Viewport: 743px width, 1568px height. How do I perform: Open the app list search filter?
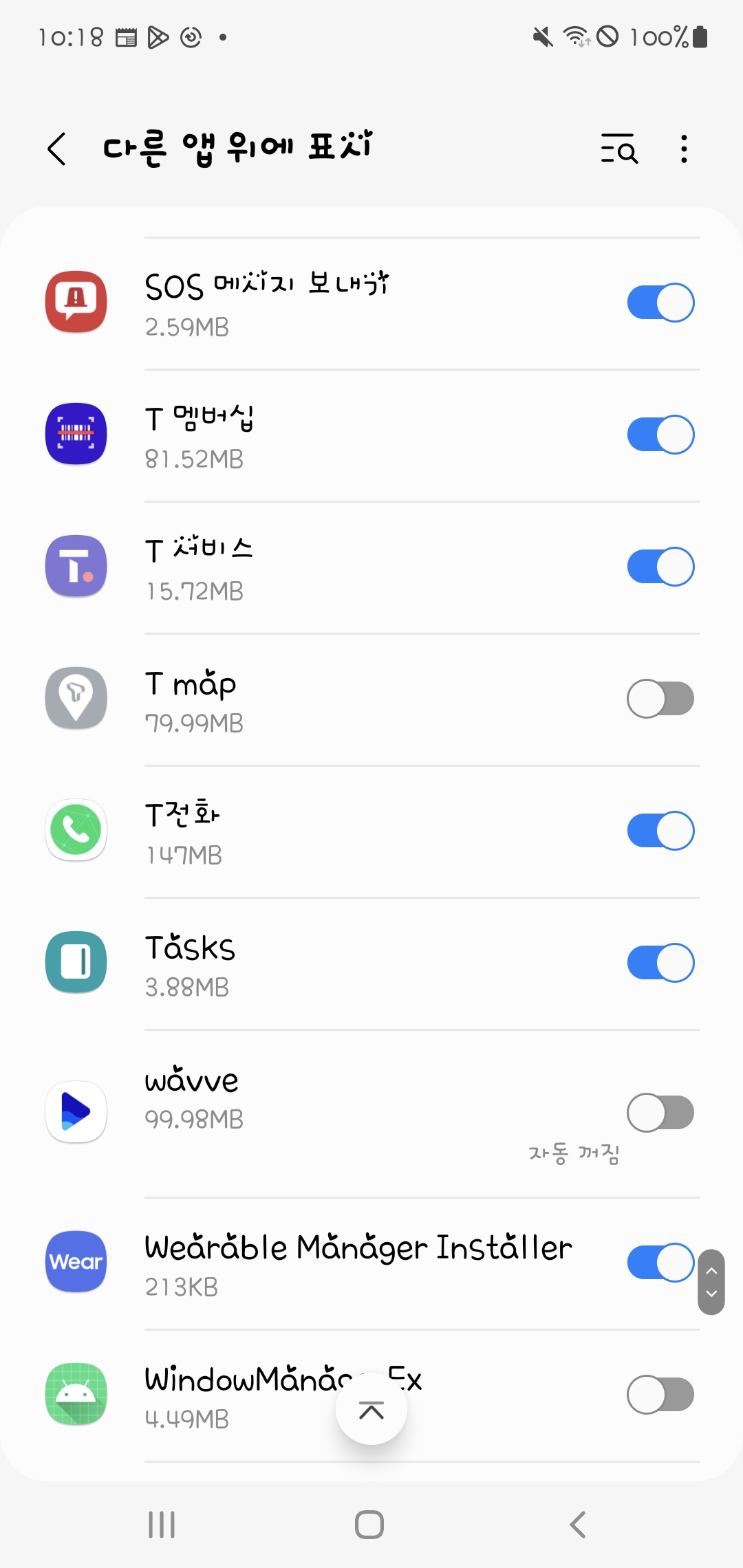[x=619, y=149]
